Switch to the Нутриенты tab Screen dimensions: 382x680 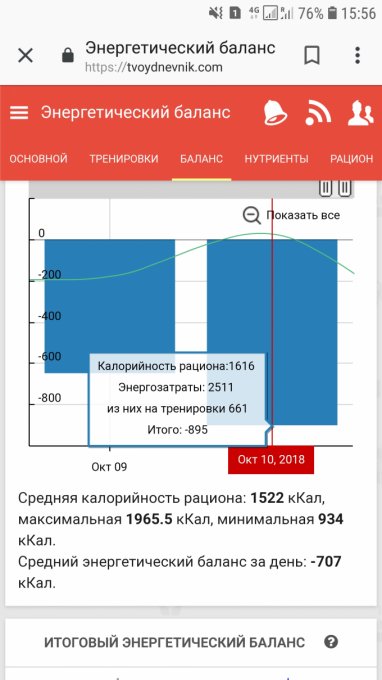click(277, 159)
